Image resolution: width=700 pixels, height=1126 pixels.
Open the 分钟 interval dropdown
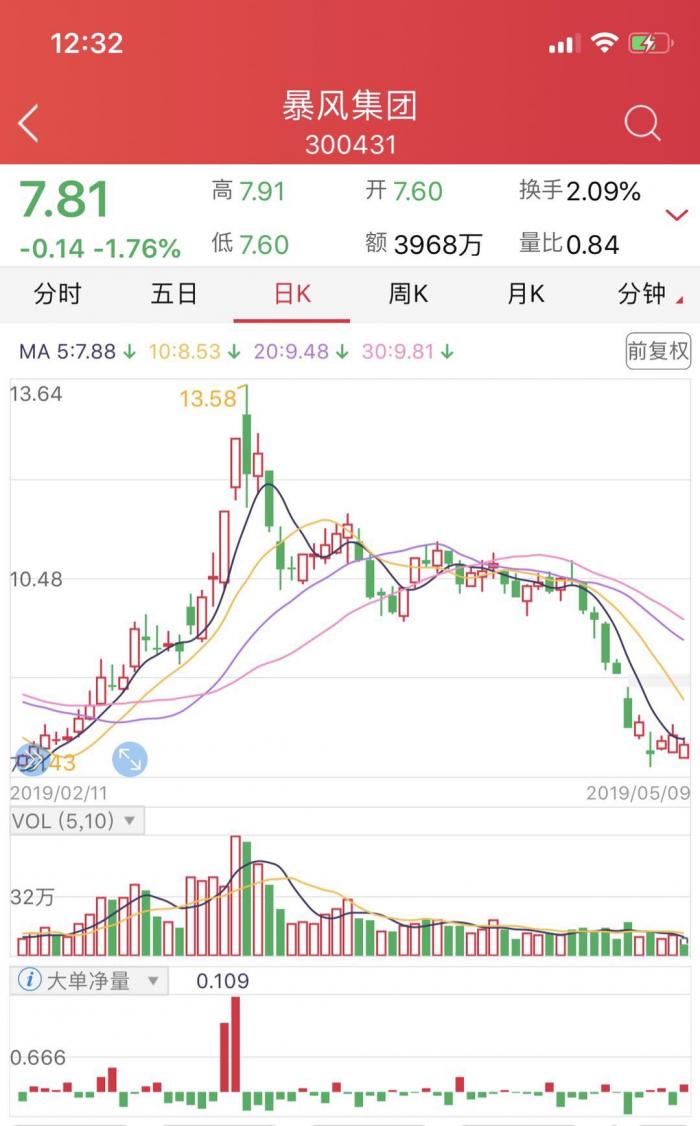pyautogui.click(x=647, y=294)
